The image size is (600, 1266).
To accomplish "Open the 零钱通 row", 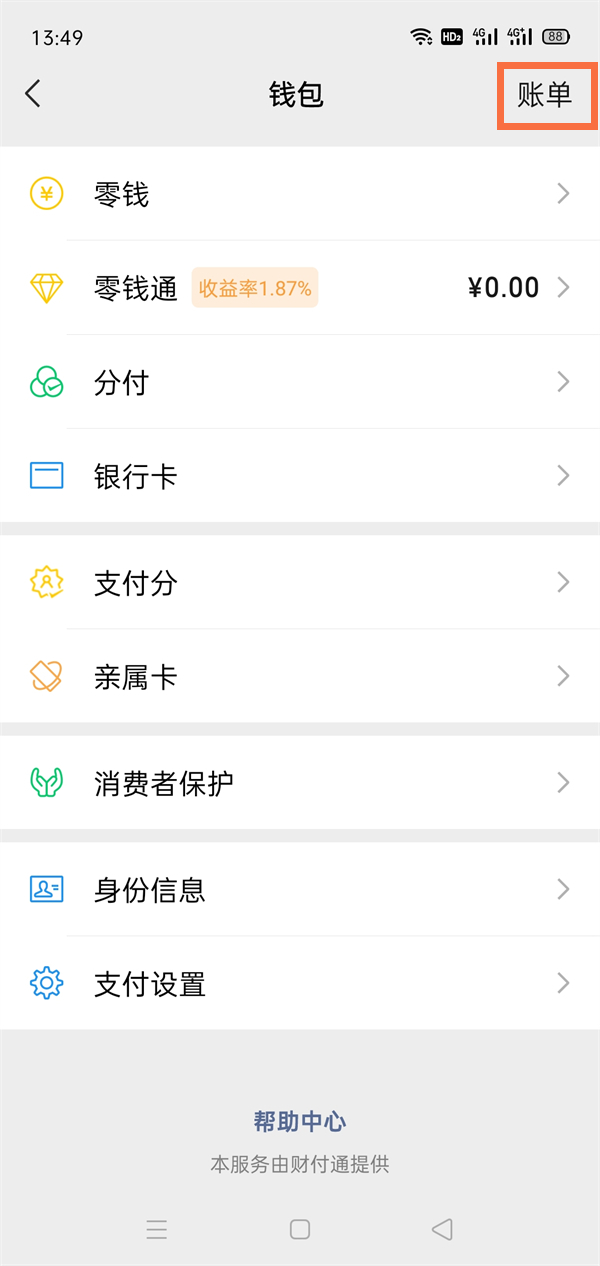I will pyautogui.click(x=300, y=288).
